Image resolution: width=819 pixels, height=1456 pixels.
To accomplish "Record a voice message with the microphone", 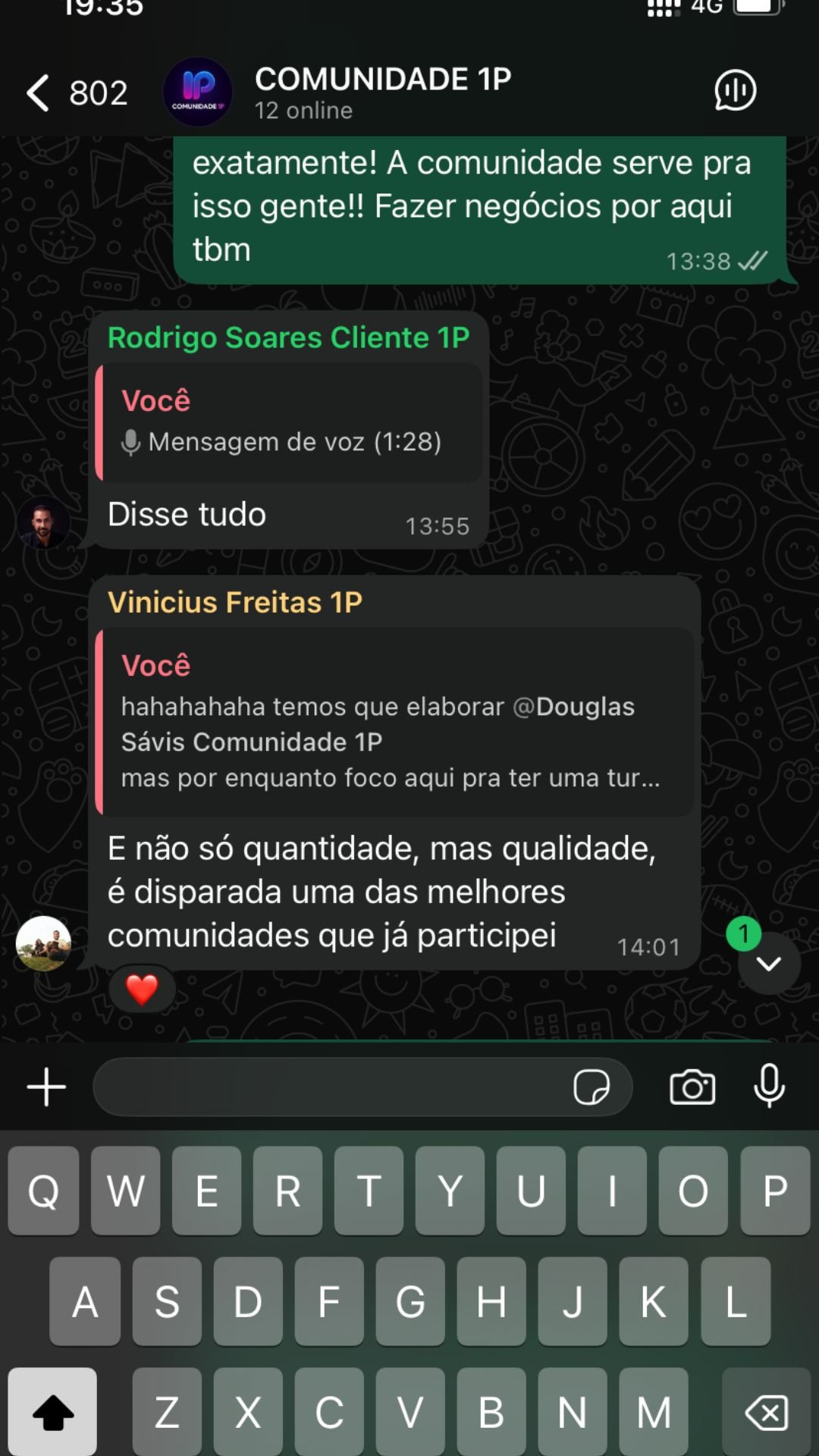I will click(x=769, y=1085).
